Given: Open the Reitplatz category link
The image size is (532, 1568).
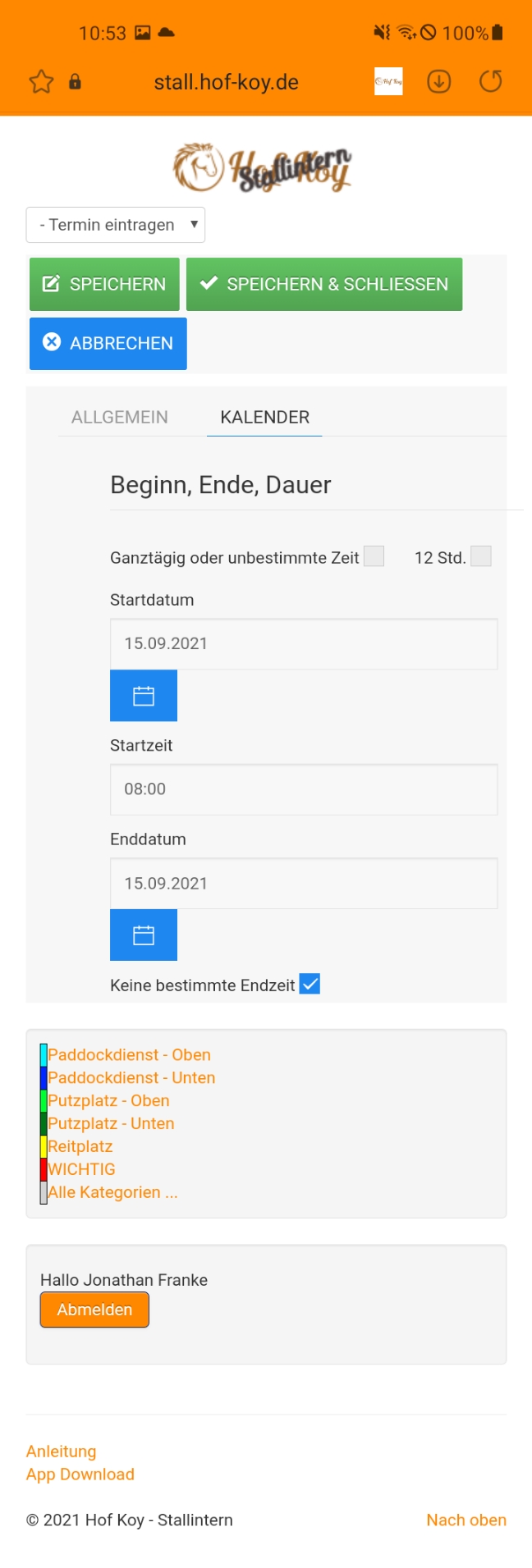Looking at the screenshot, I should [80, 1146].
